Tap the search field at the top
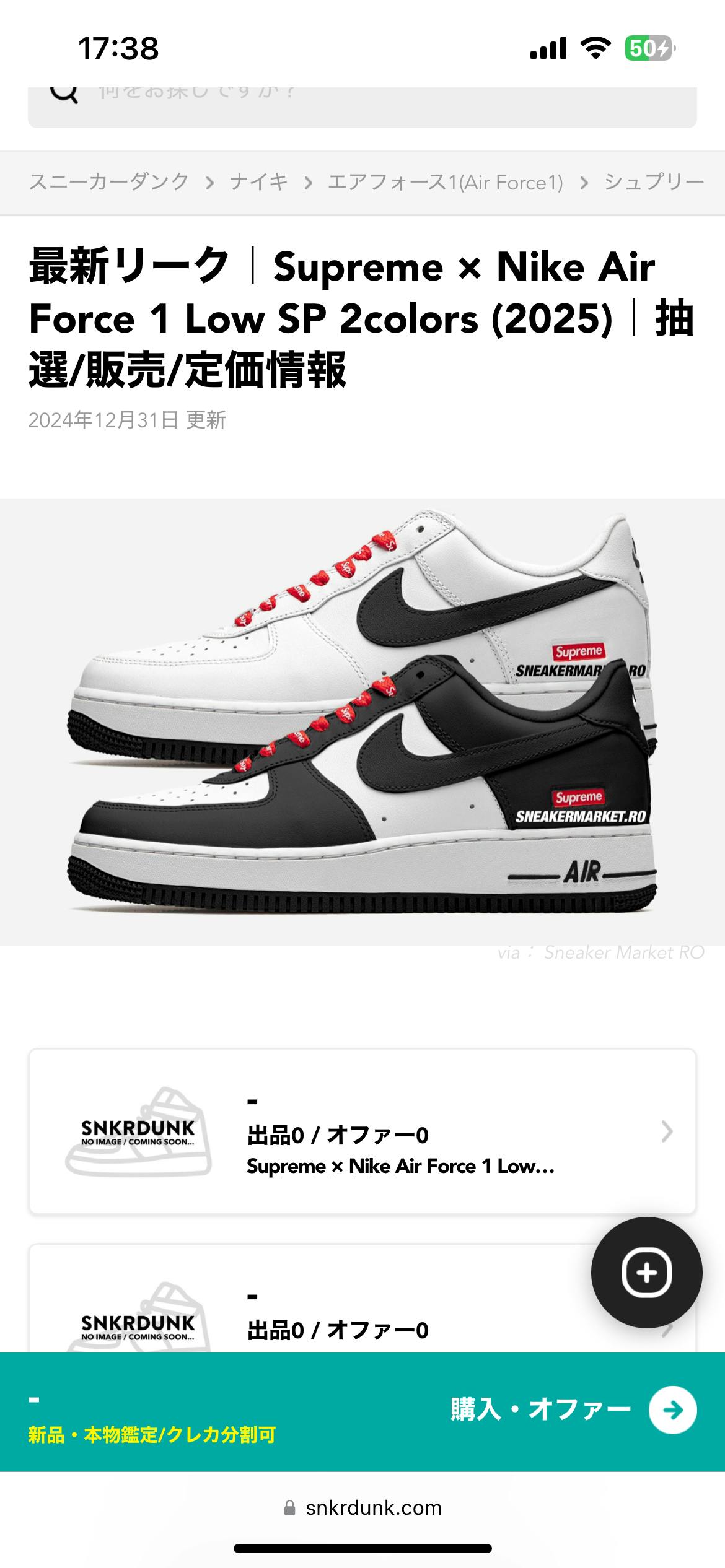725x1568 pixels. coord(362,105)
